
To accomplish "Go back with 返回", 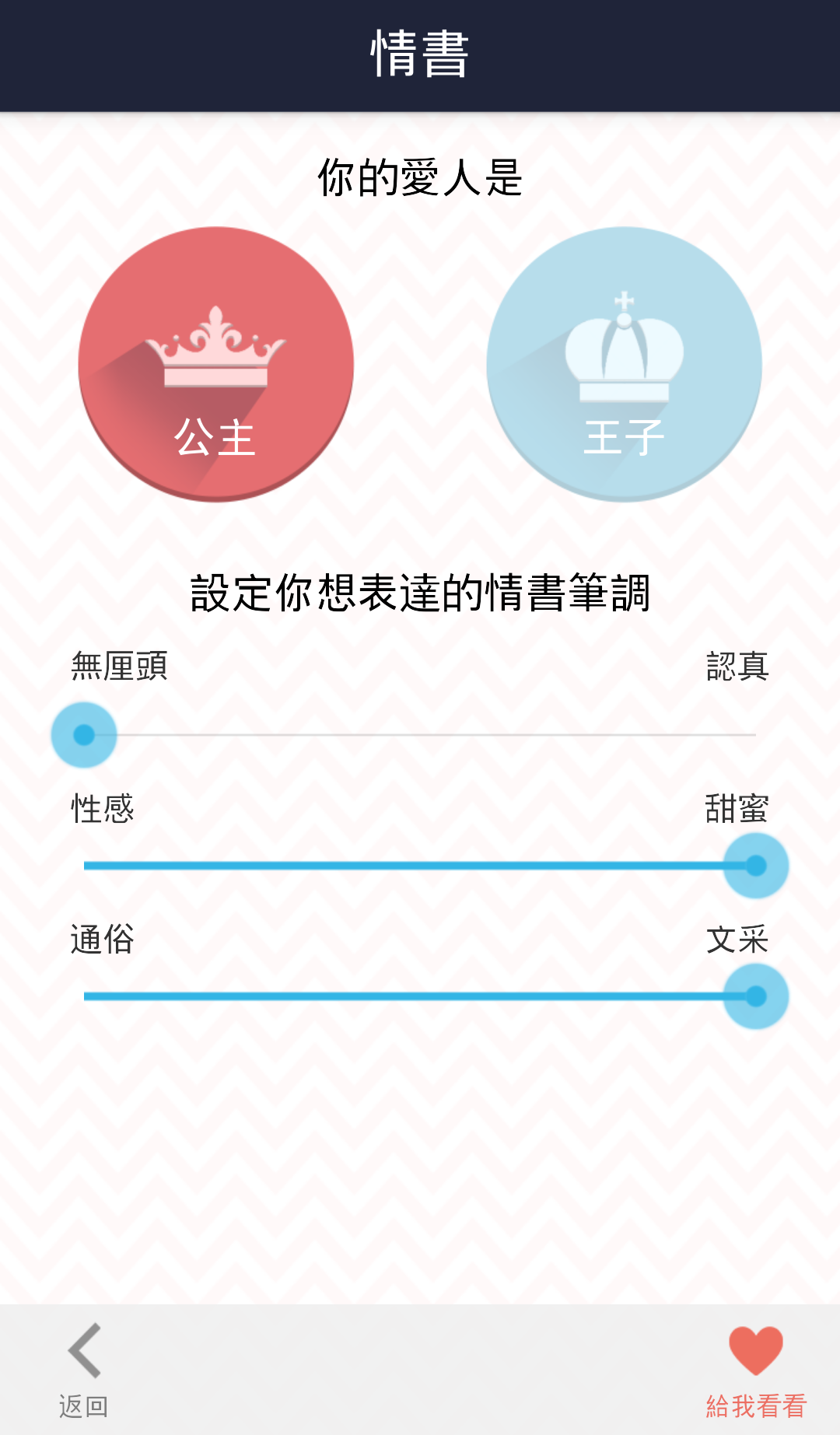I will [84, 1369].
